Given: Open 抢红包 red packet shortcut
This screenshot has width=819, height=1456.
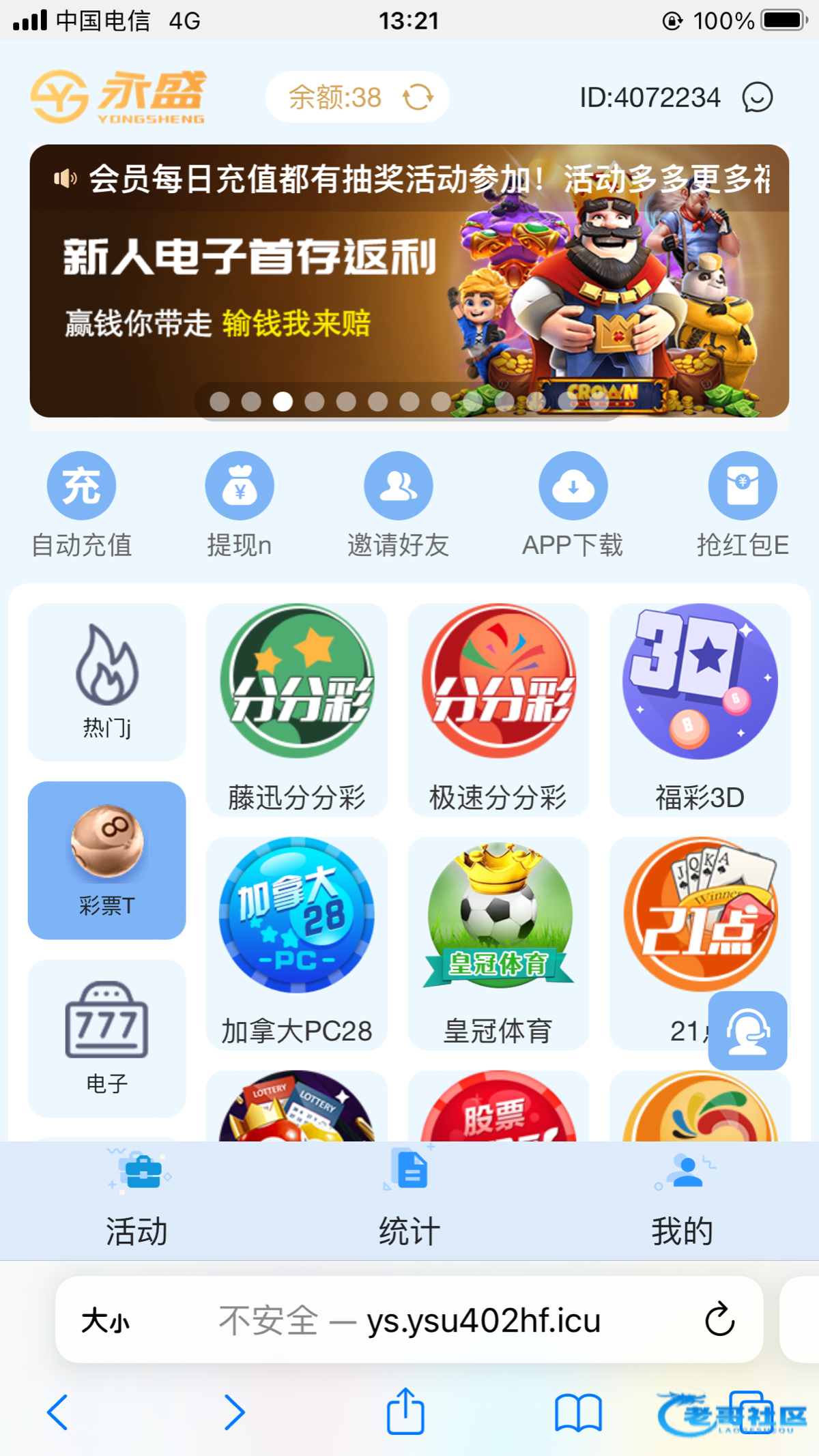Looking at the screenshot, I should [x=742, y=486].
